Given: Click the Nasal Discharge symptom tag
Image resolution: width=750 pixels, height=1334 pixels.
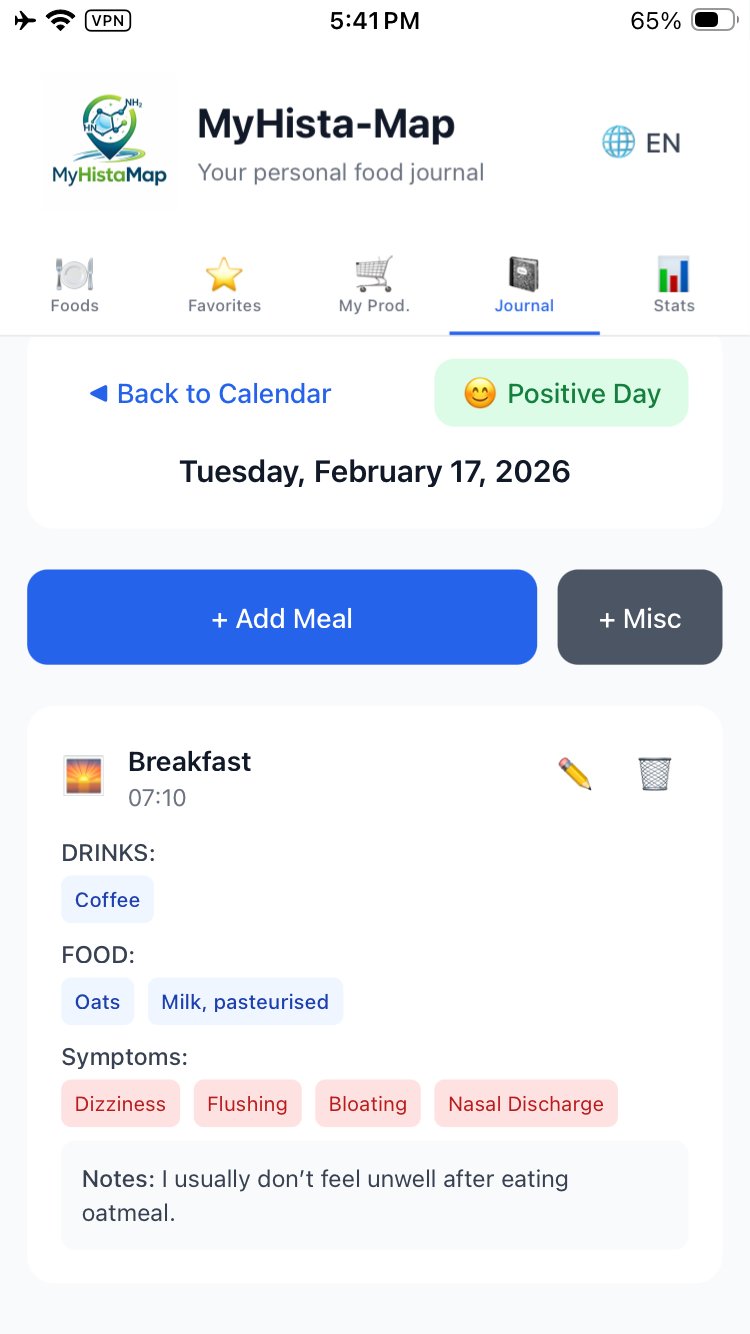Looking at the screenshot, I should [x=526, y=1103].
